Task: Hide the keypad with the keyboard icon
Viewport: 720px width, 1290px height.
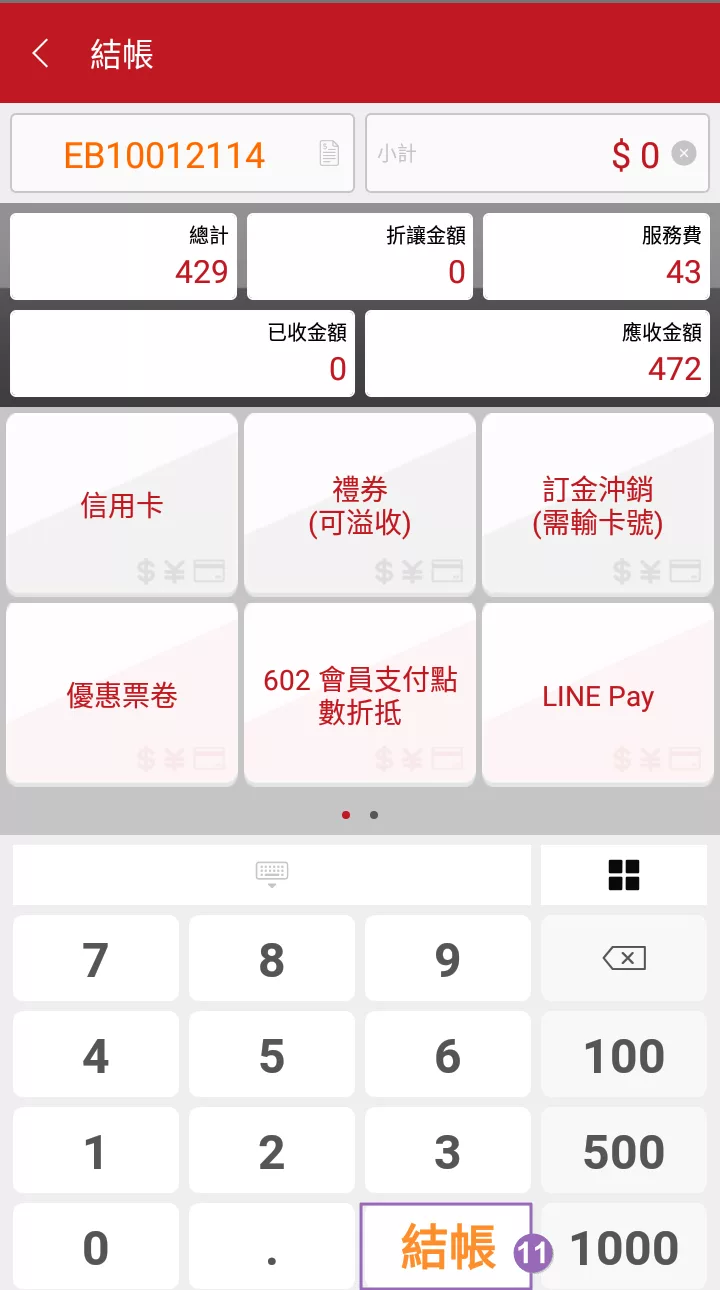Action: point(272,875)
